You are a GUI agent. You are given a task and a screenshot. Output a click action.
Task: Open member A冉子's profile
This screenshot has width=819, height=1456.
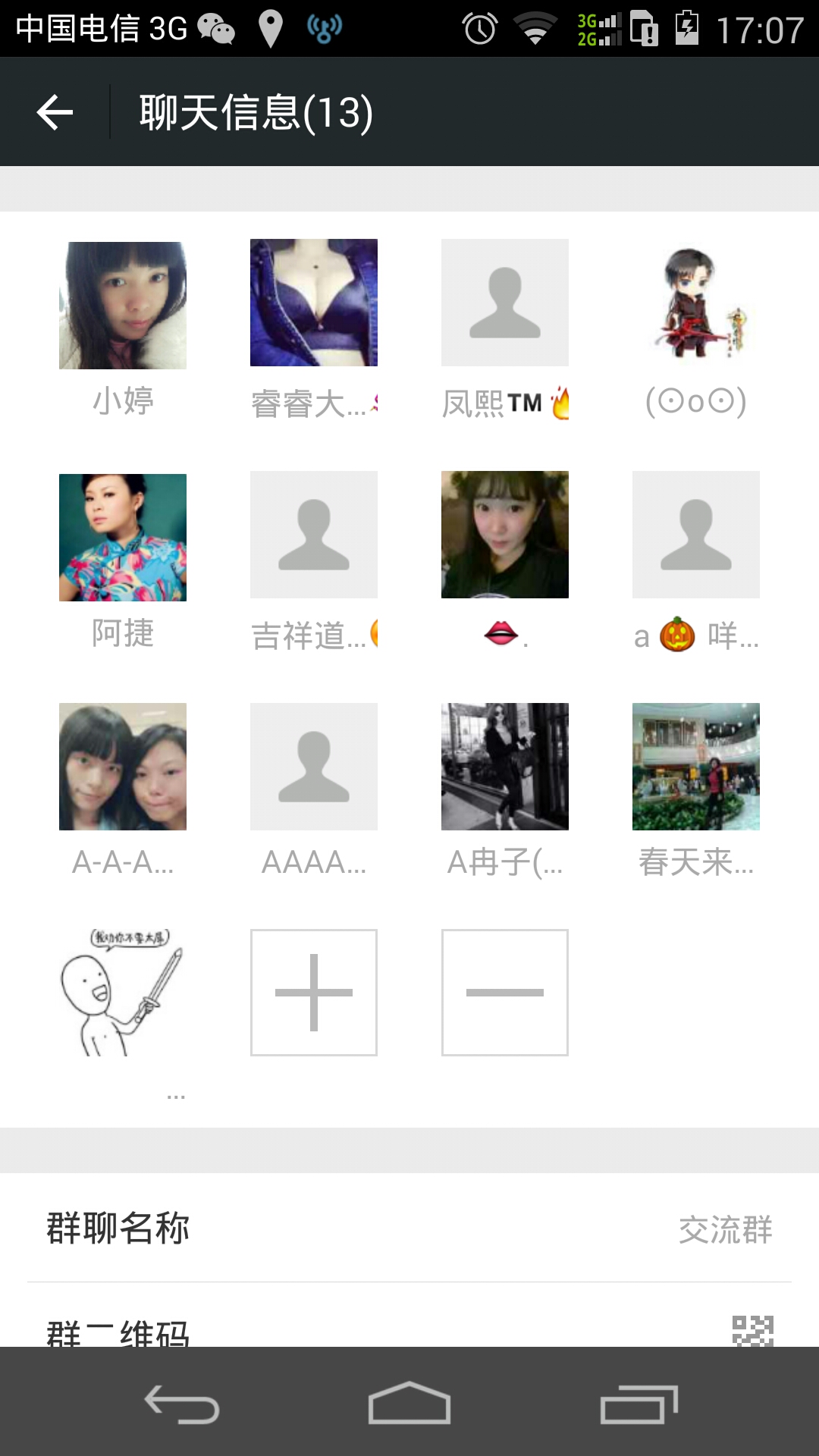pyautogui.click(x=505, y=767)
